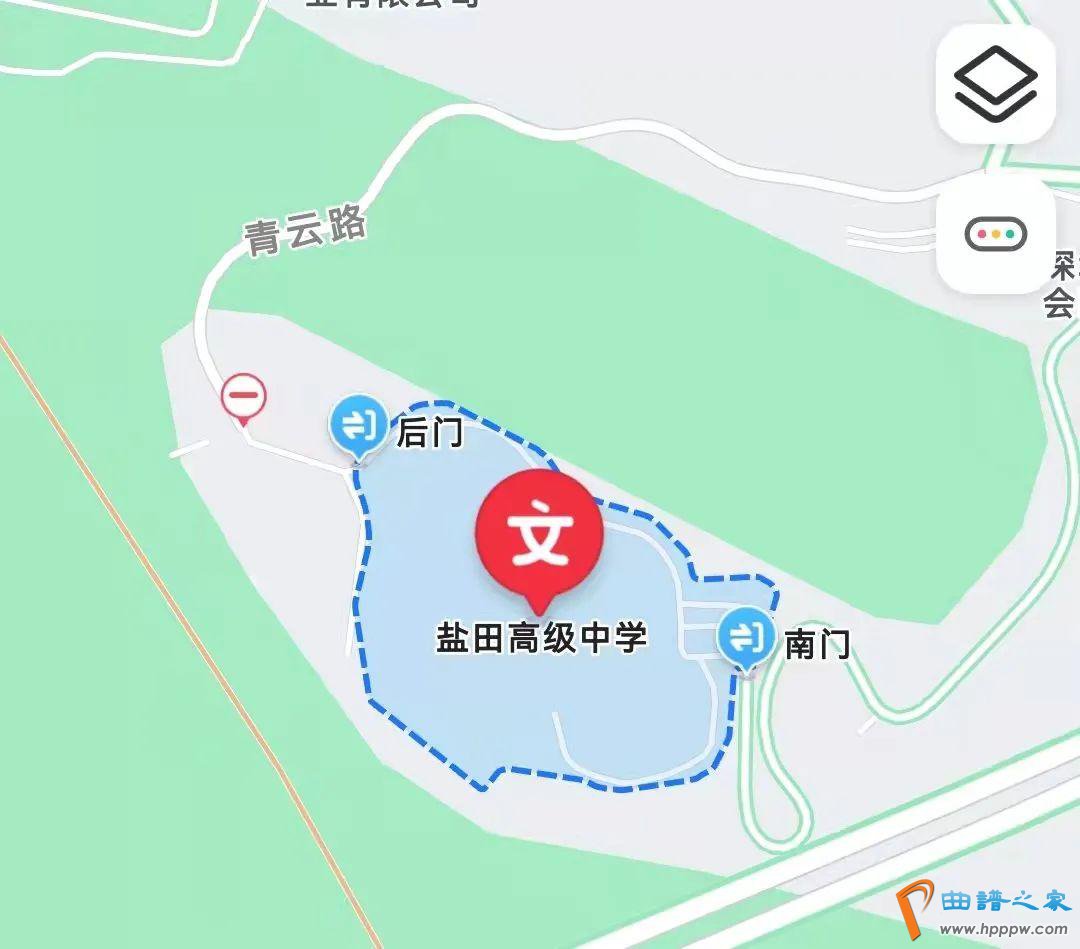
Task: Toggle the traffic light conditions button
Action: point(996,235)
